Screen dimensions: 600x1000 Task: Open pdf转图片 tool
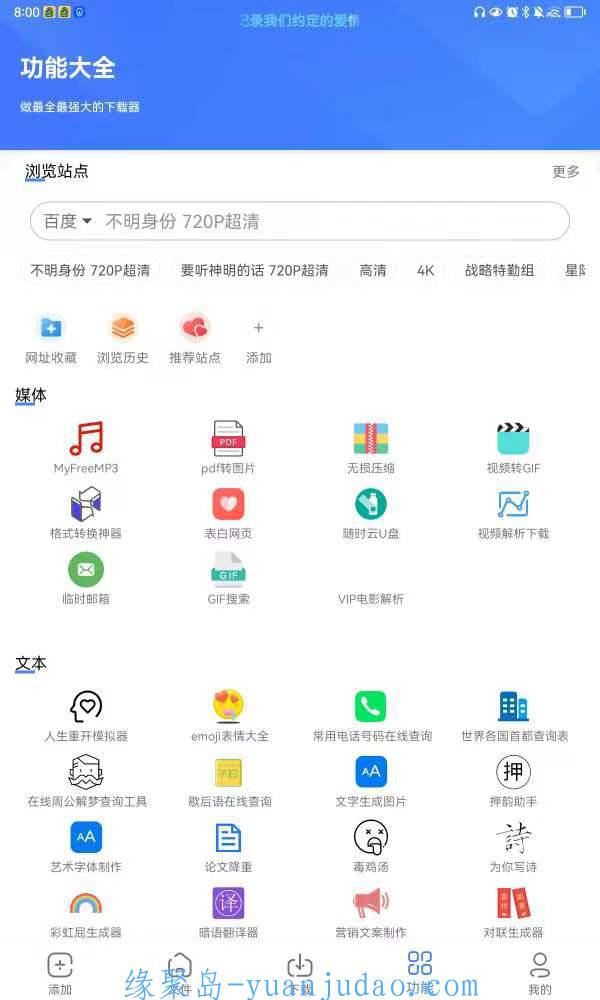tap(228, 447)
